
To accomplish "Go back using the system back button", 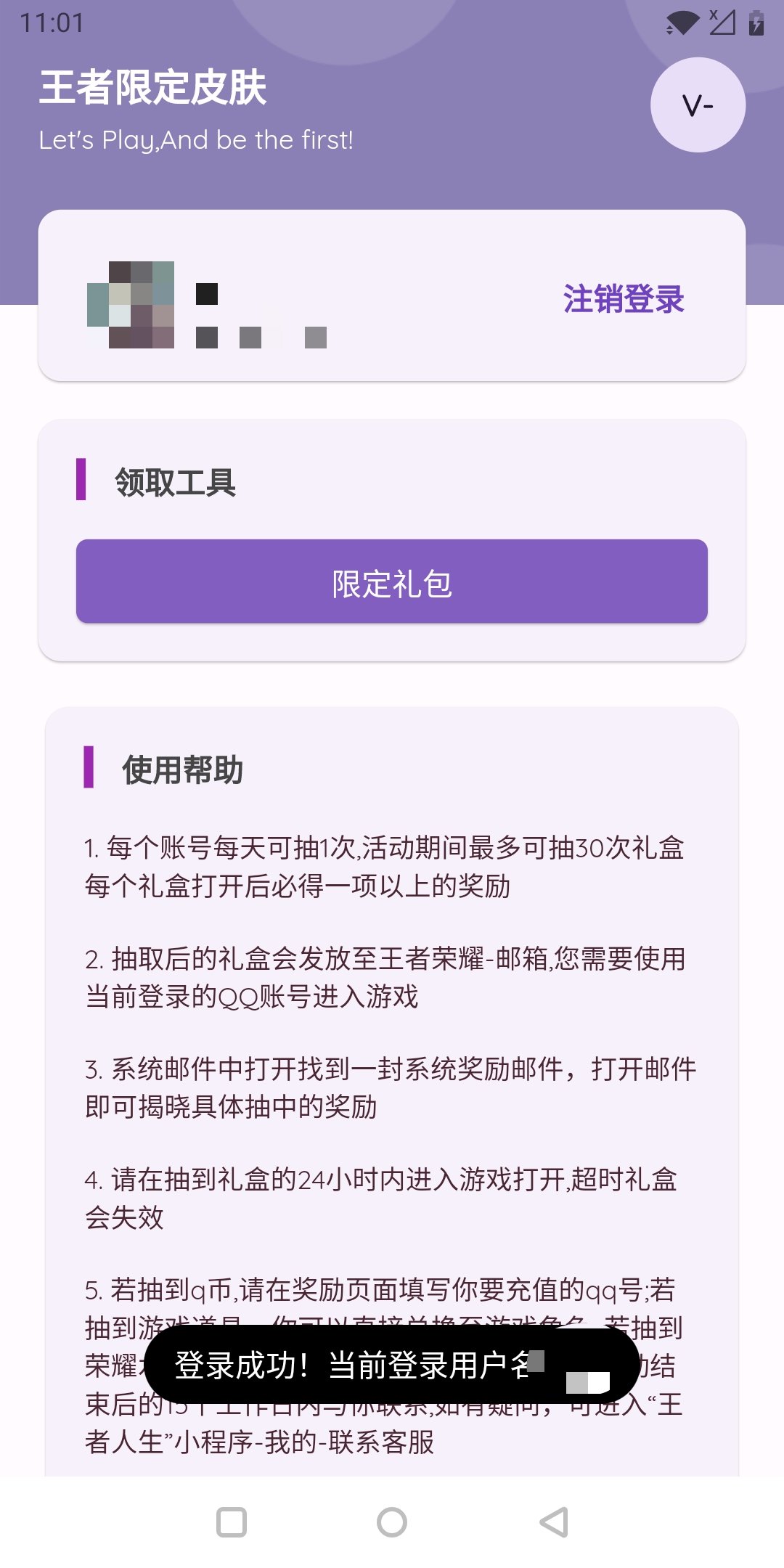I will pos(554,1522).
